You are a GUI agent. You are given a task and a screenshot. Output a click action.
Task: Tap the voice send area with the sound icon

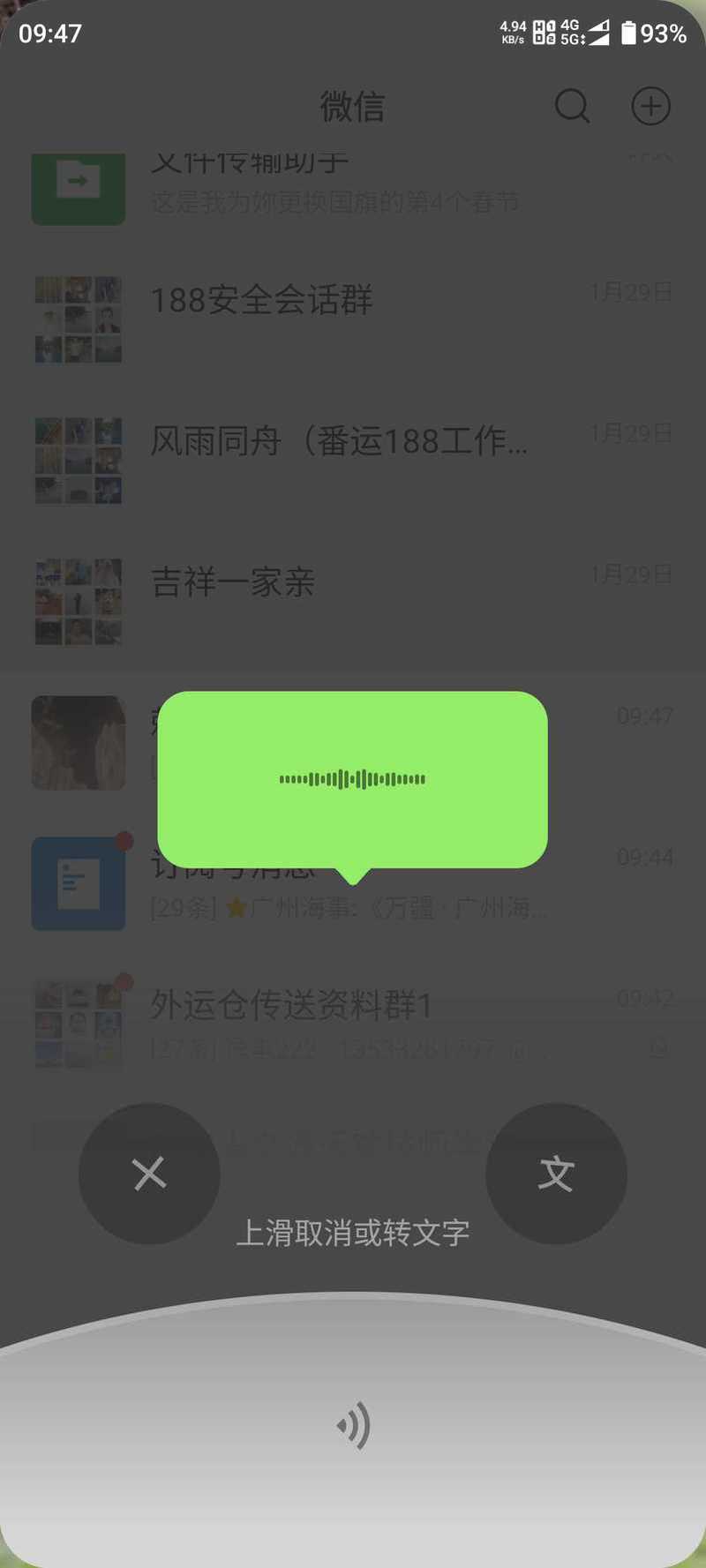(x=353, y=1427)
